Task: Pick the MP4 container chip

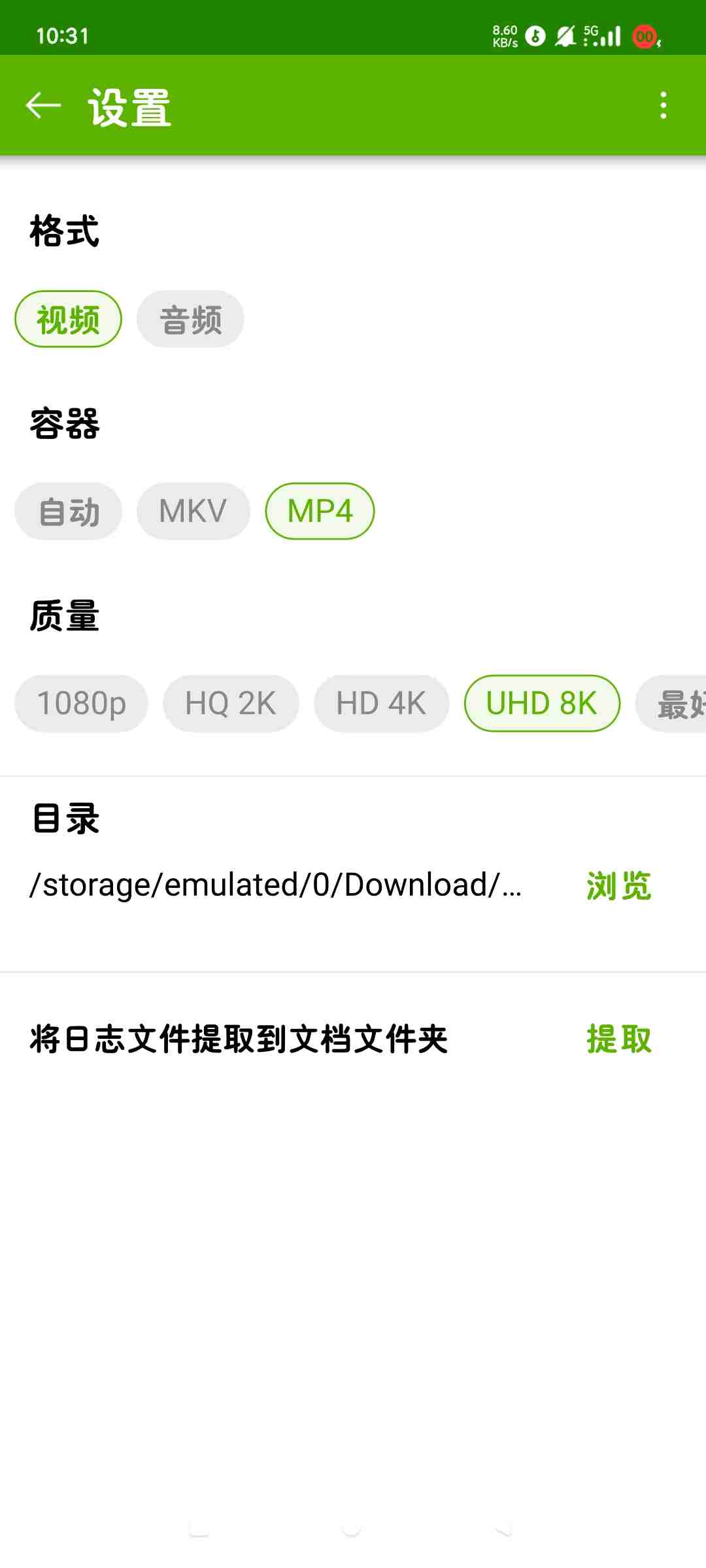Action: [x=320, y=512]
